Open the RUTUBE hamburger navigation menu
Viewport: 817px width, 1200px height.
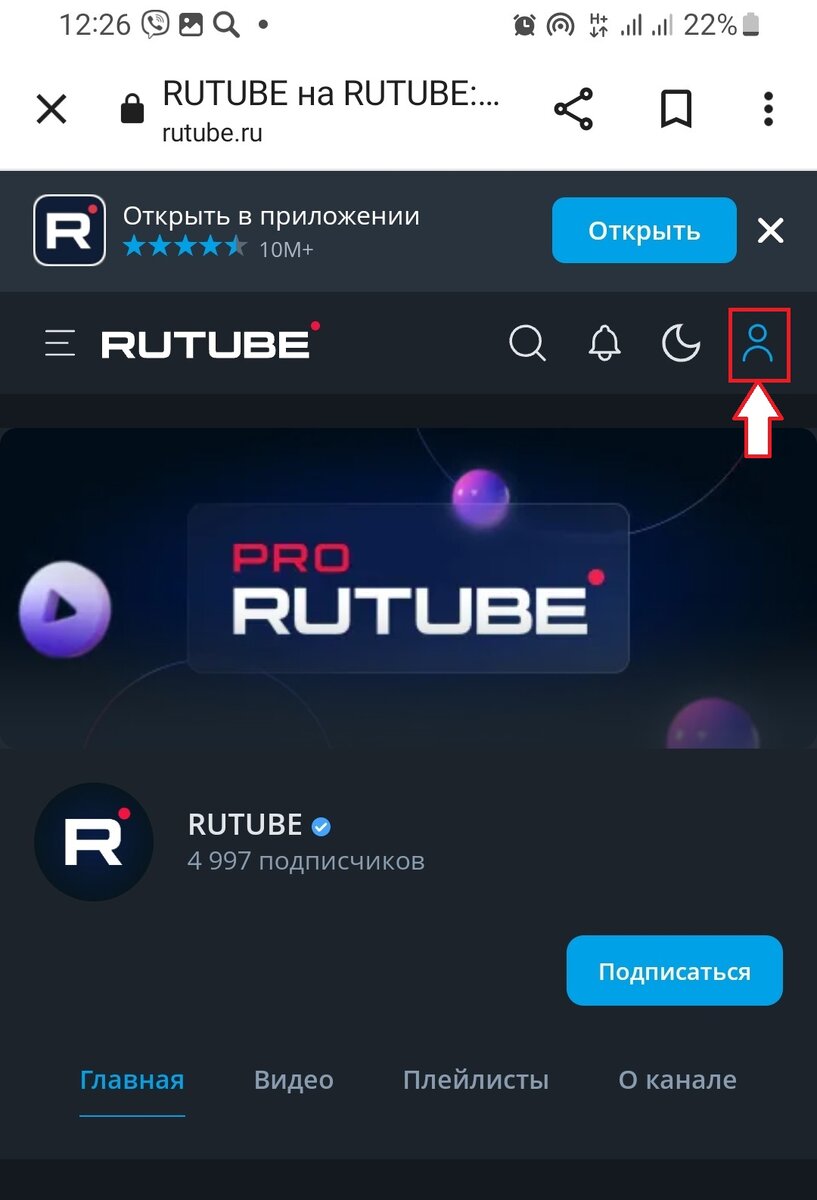[59, 343]
